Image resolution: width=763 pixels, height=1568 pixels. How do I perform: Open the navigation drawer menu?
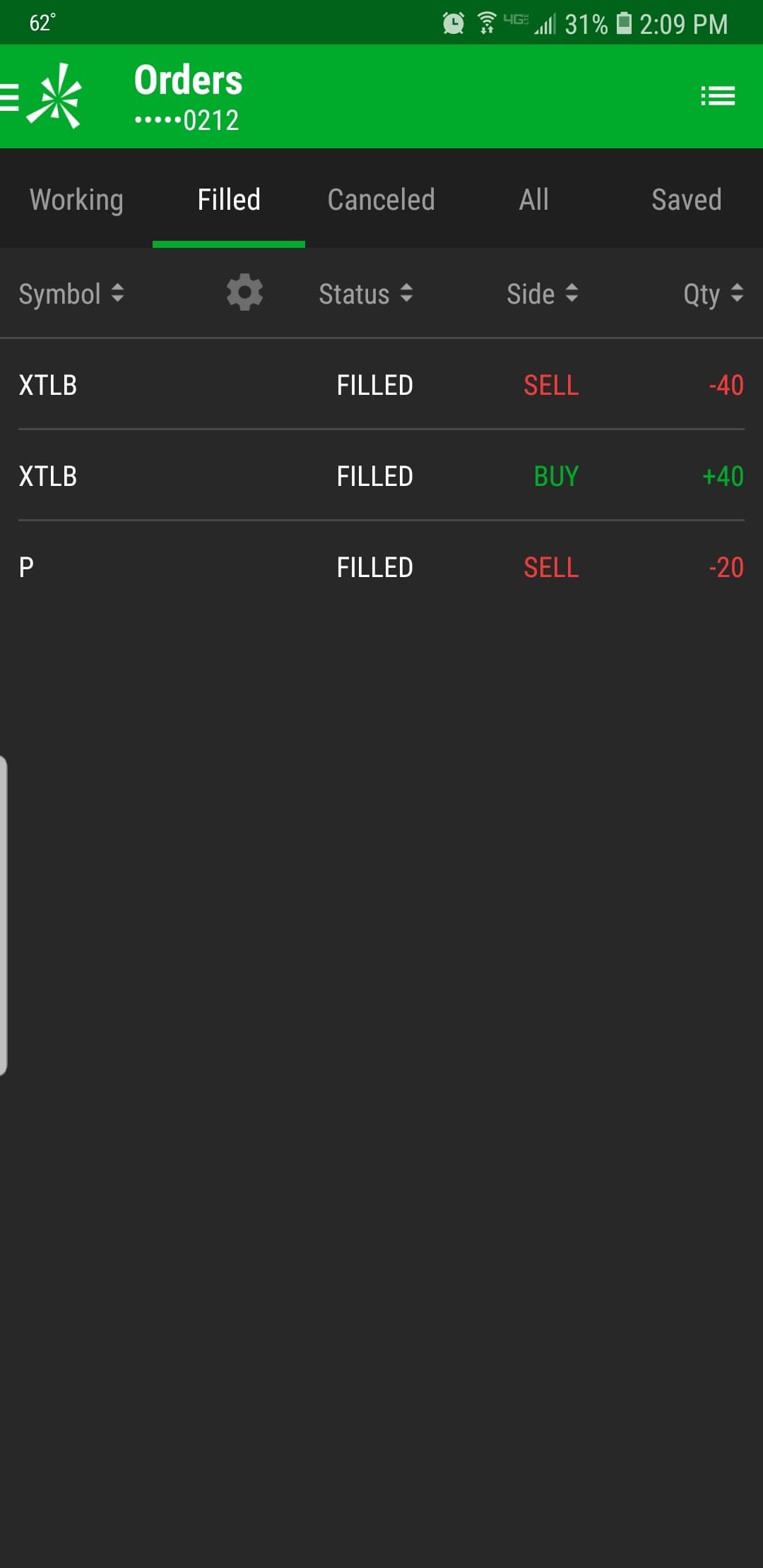tap(10, 97)
